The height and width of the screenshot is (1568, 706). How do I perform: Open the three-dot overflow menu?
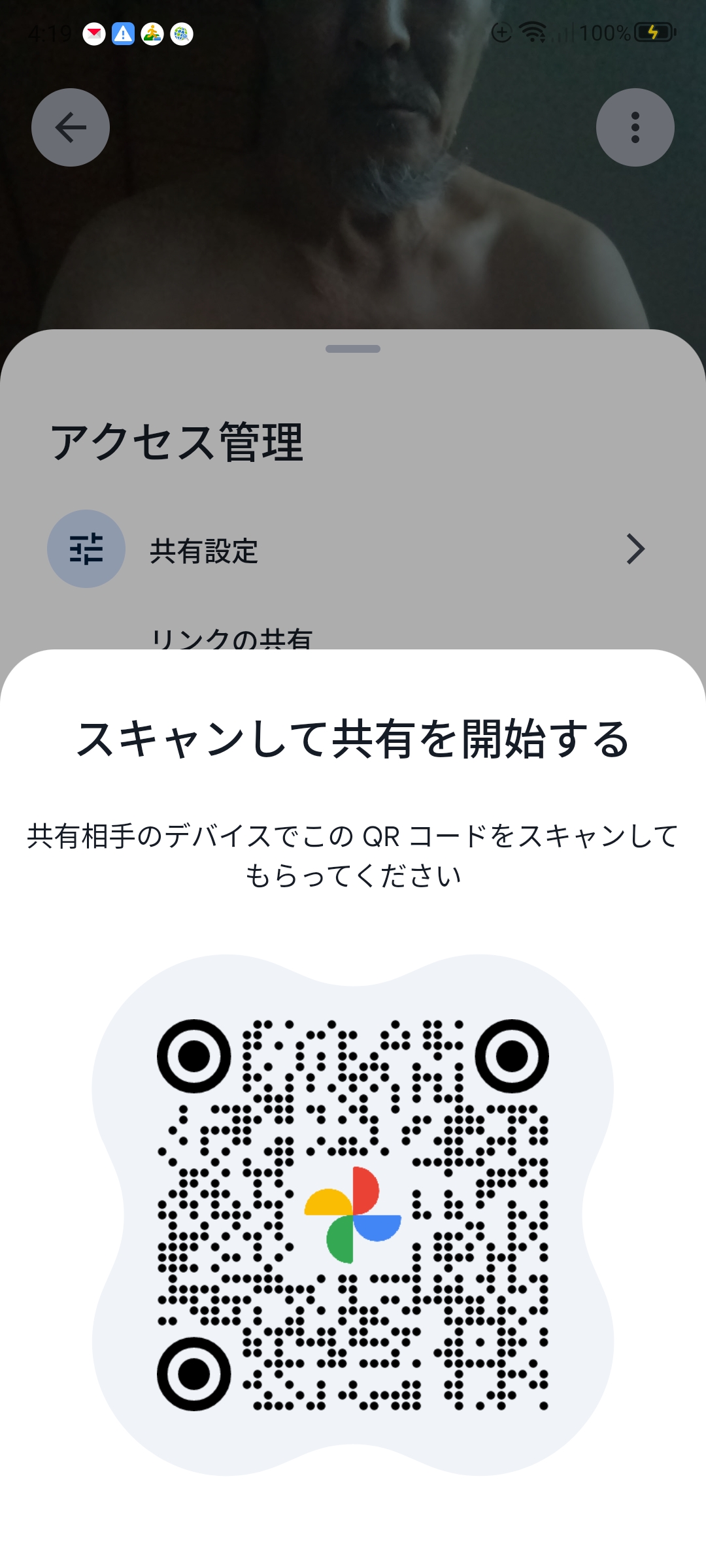(635, 127)
